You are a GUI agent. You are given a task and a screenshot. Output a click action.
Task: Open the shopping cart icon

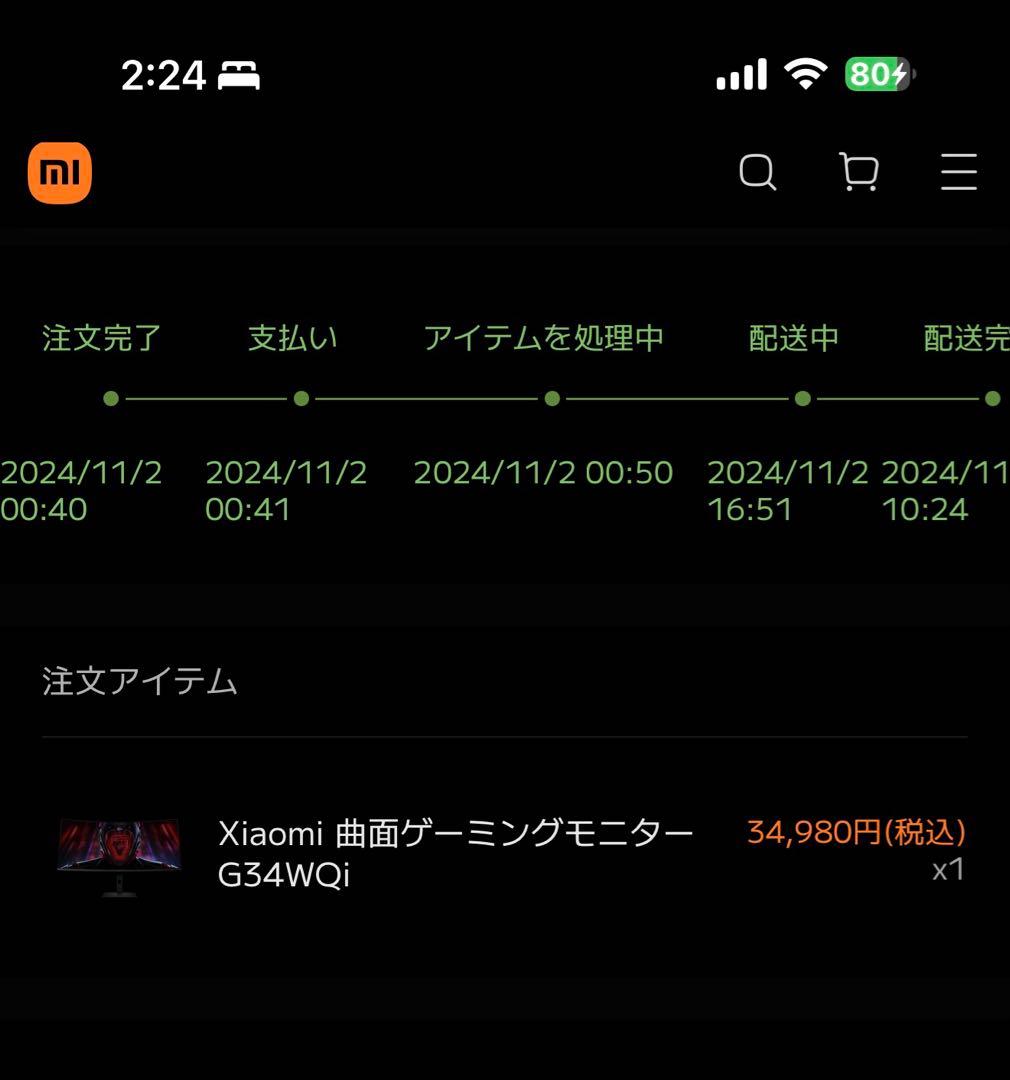click(x=857, y=172)
